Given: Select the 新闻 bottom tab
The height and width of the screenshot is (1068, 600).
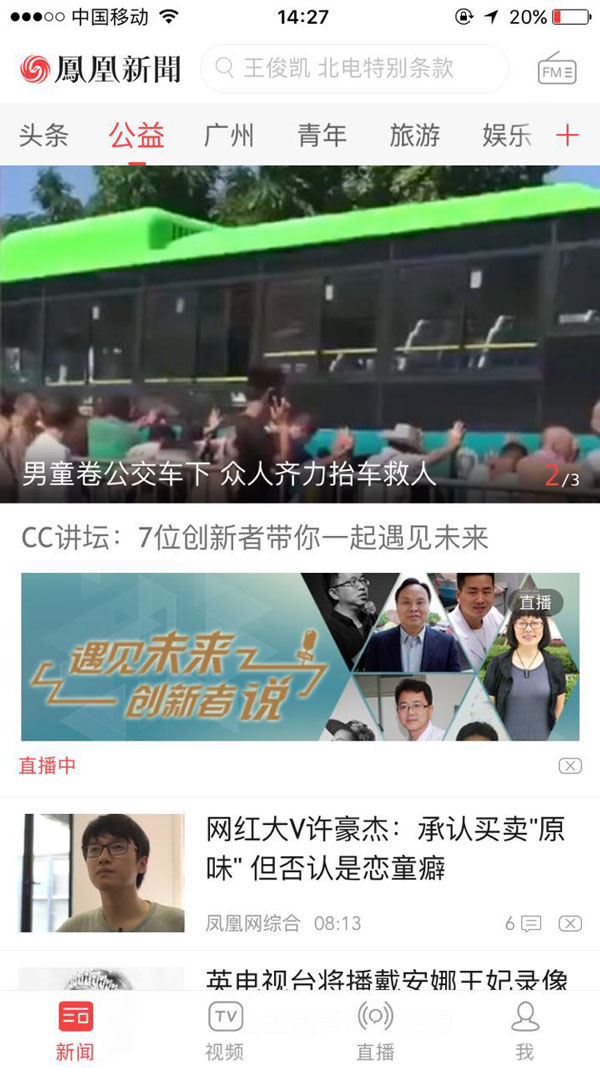Looking at the screenshot, I should click(x=75, y=1030).
